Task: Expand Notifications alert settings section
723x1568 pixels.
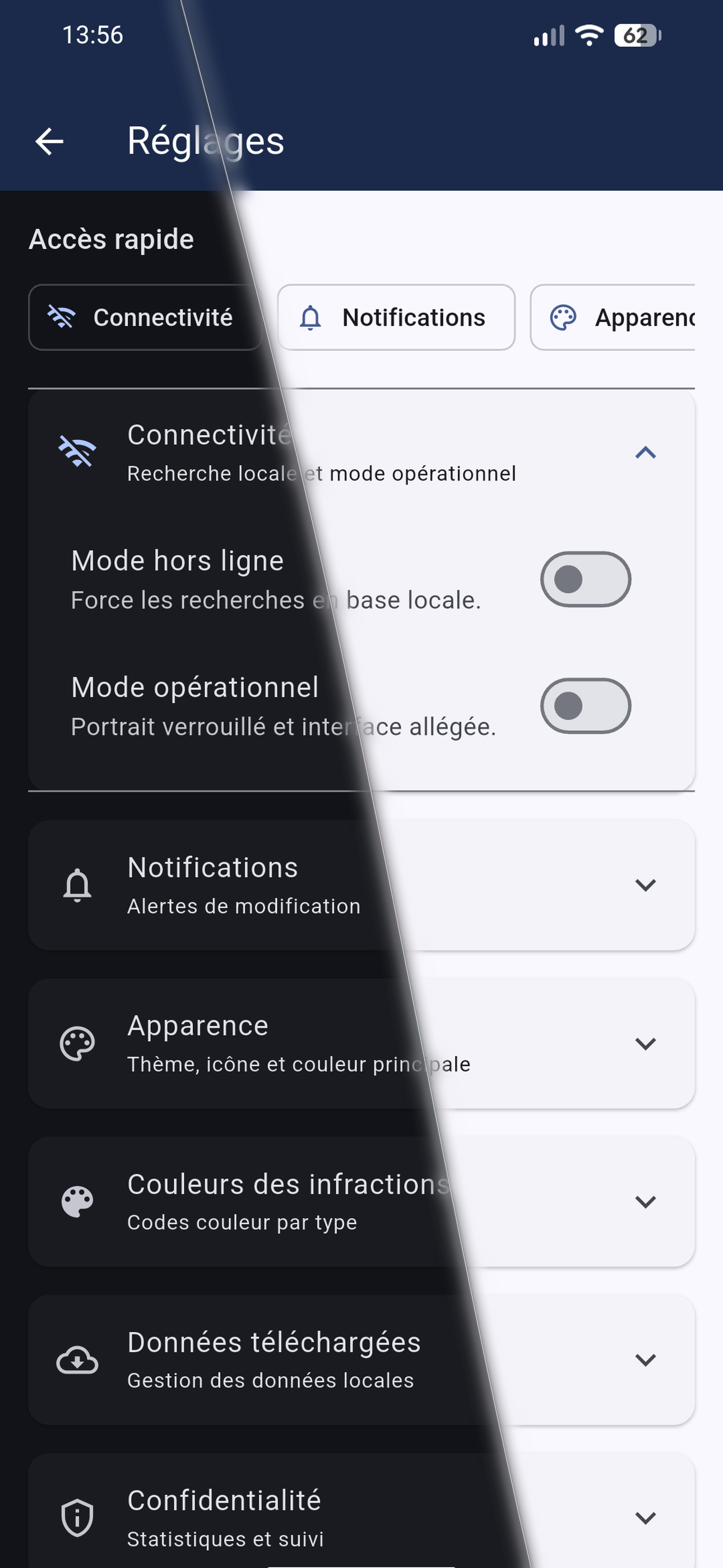Action: (645, 885)
